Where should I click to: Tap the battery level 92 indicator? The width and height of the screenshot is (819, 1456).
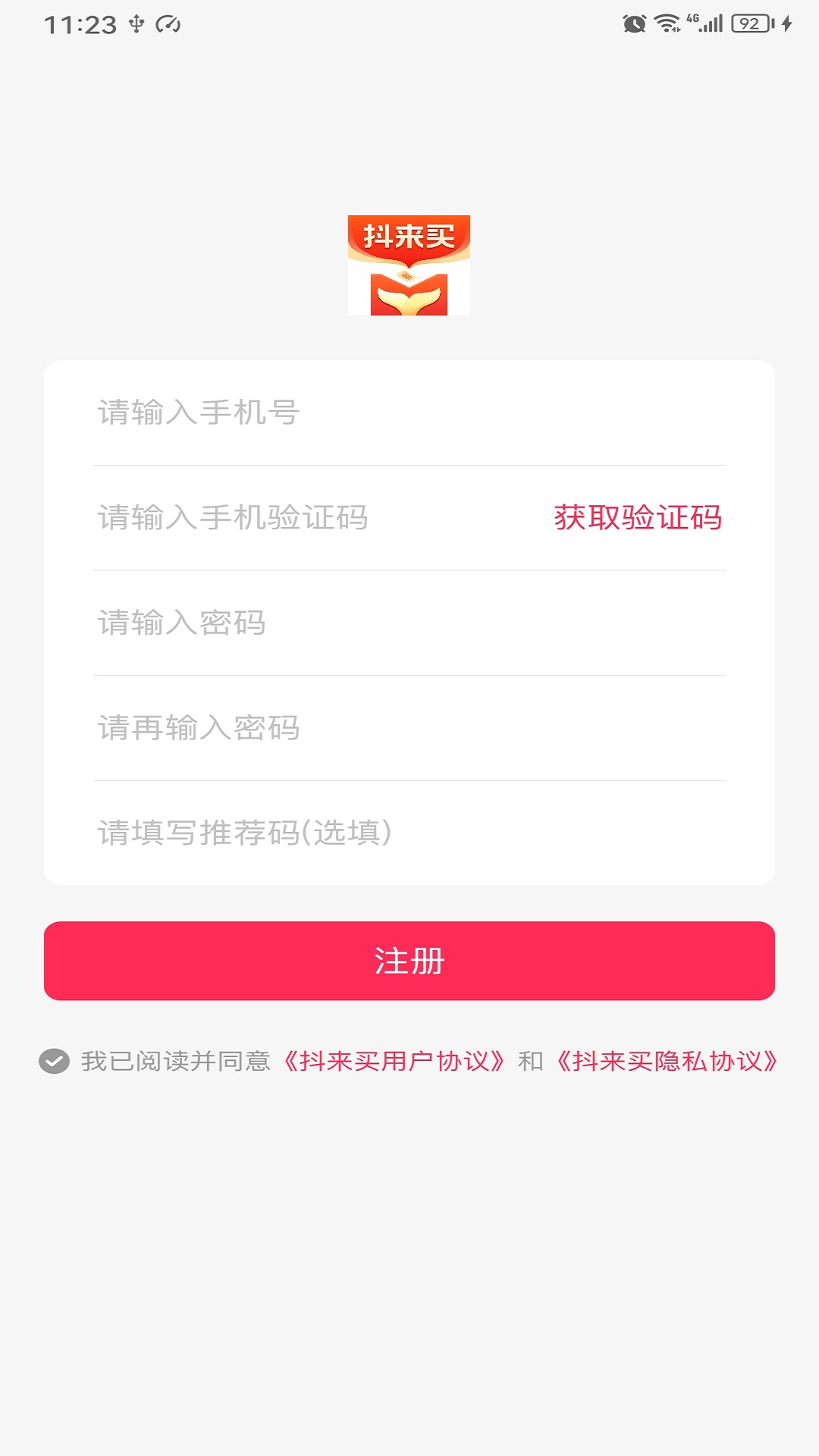pos(749,22)
